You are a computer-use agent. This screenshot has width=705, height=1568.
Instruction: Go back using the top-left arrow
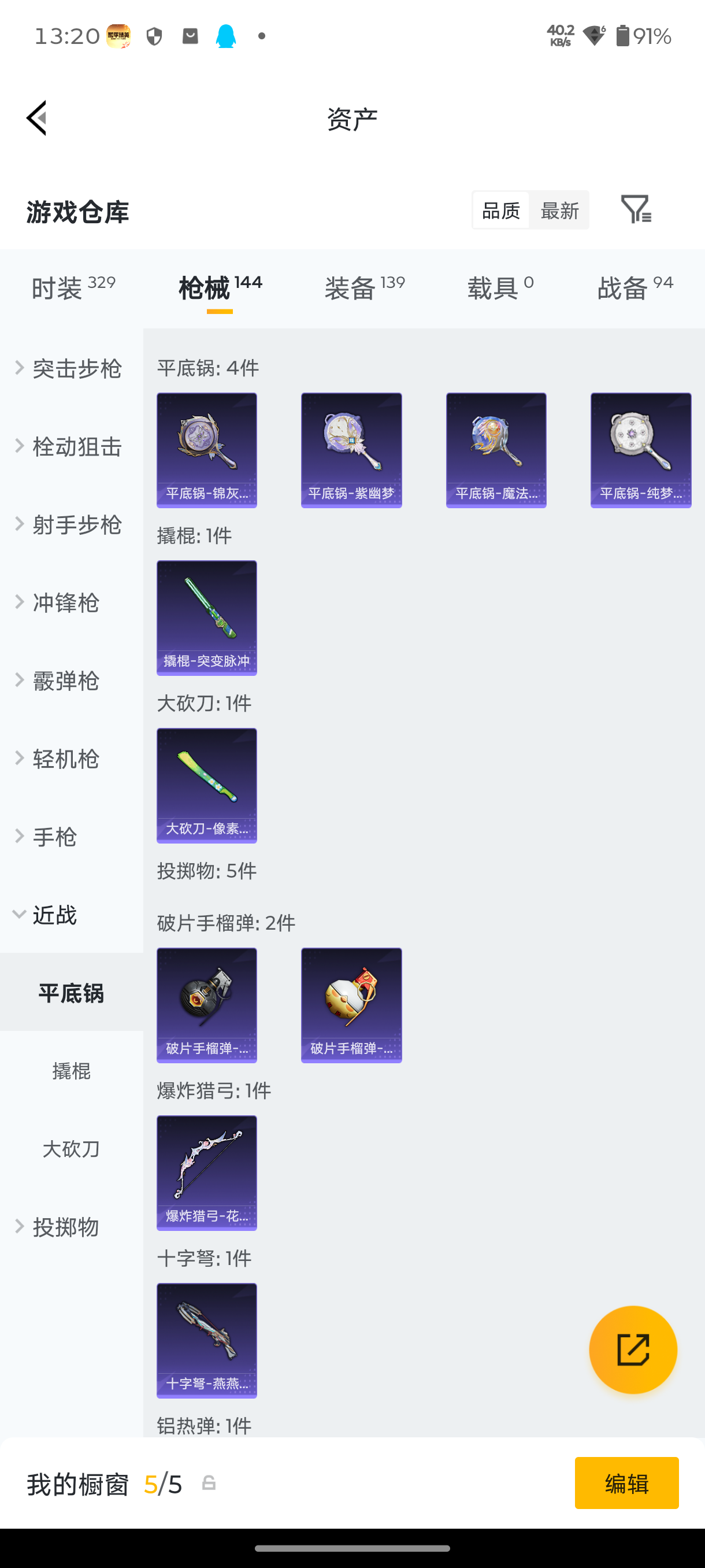[36, 117]
